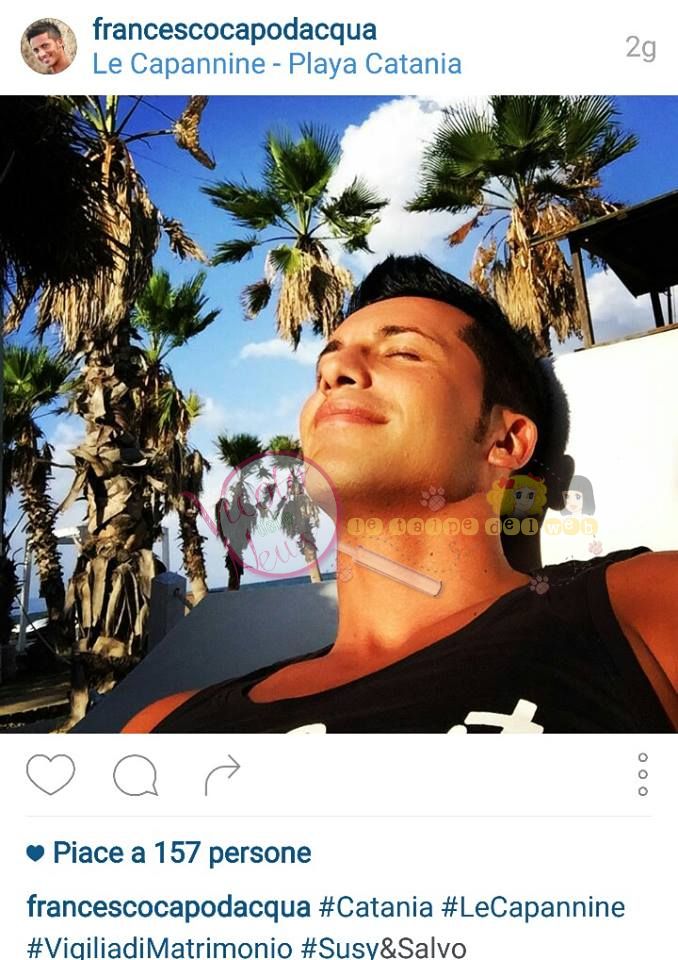Open the #LeCapannine hashtag

pos(533,907)
